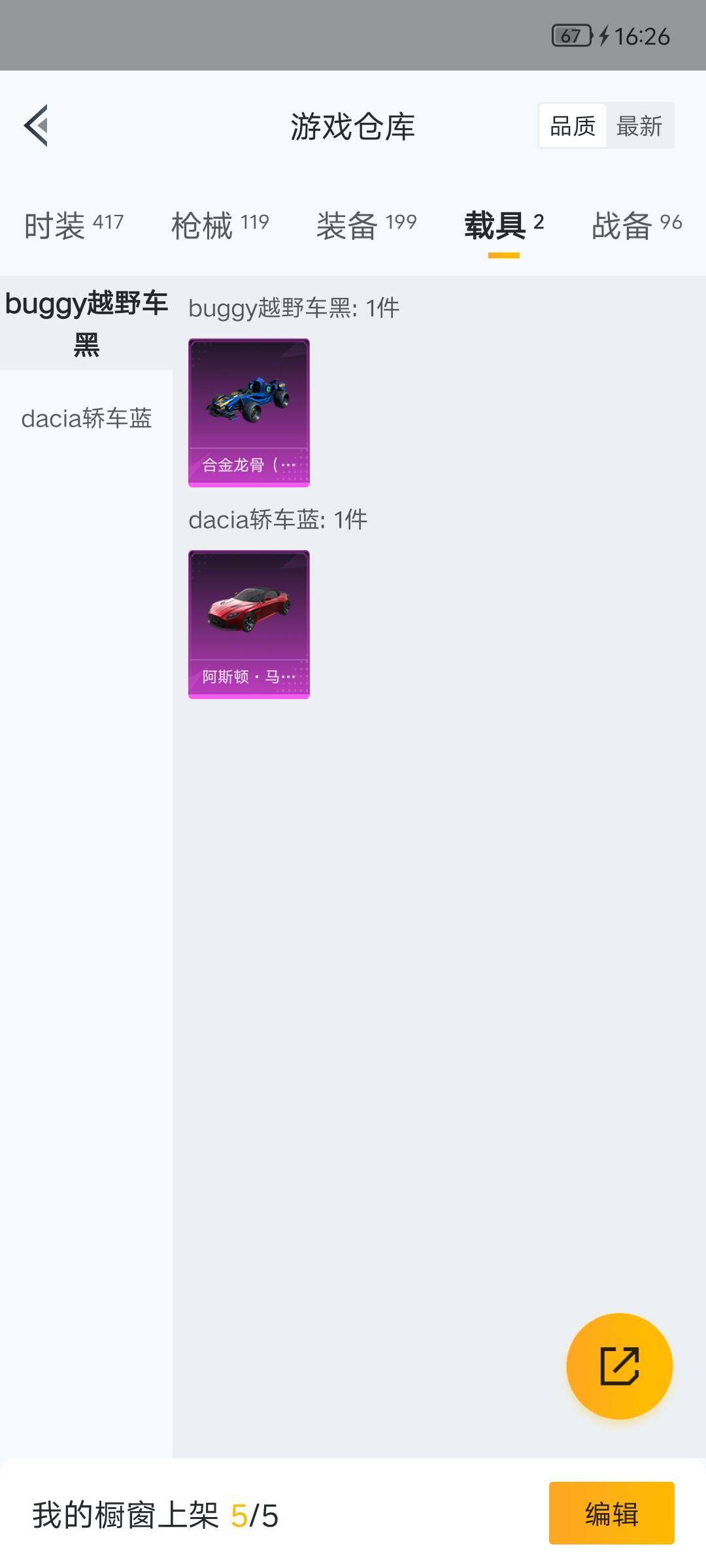Expand the buggy越野车黑: 1件 group

[x=294, y=307]
